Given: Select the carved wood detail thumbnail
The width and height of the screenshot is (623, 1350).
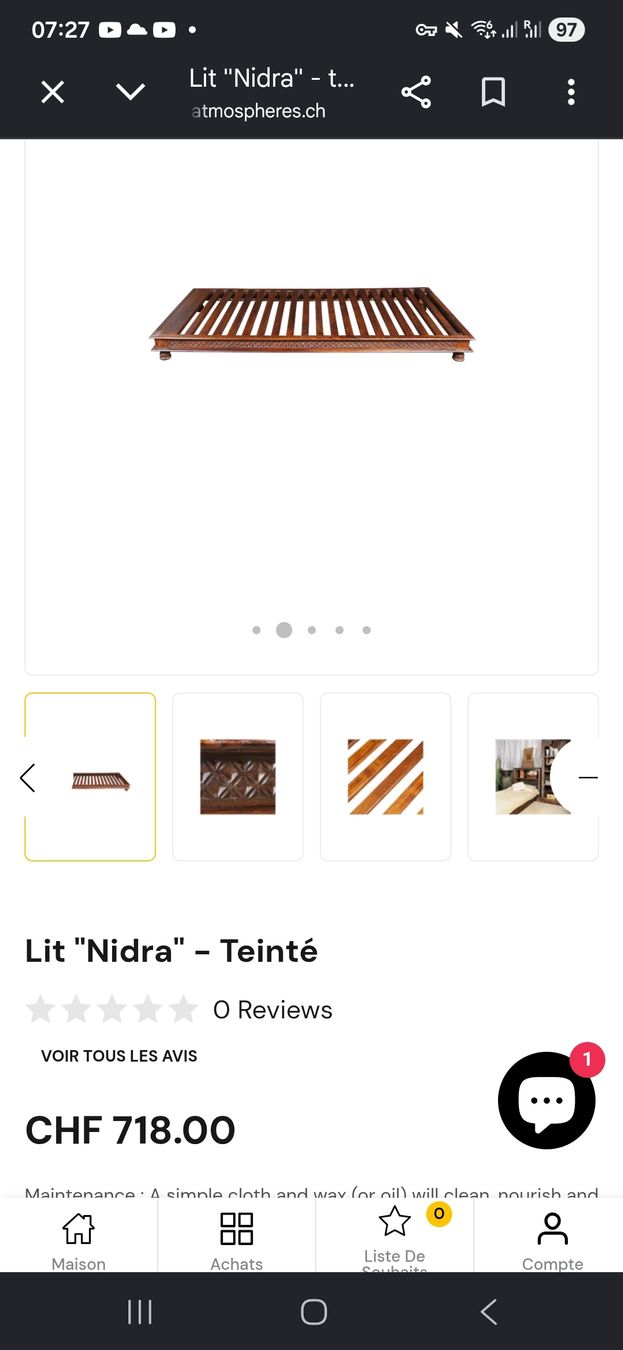Looking at the screenshot, I should pyautogui.click(x=238, y=777).
